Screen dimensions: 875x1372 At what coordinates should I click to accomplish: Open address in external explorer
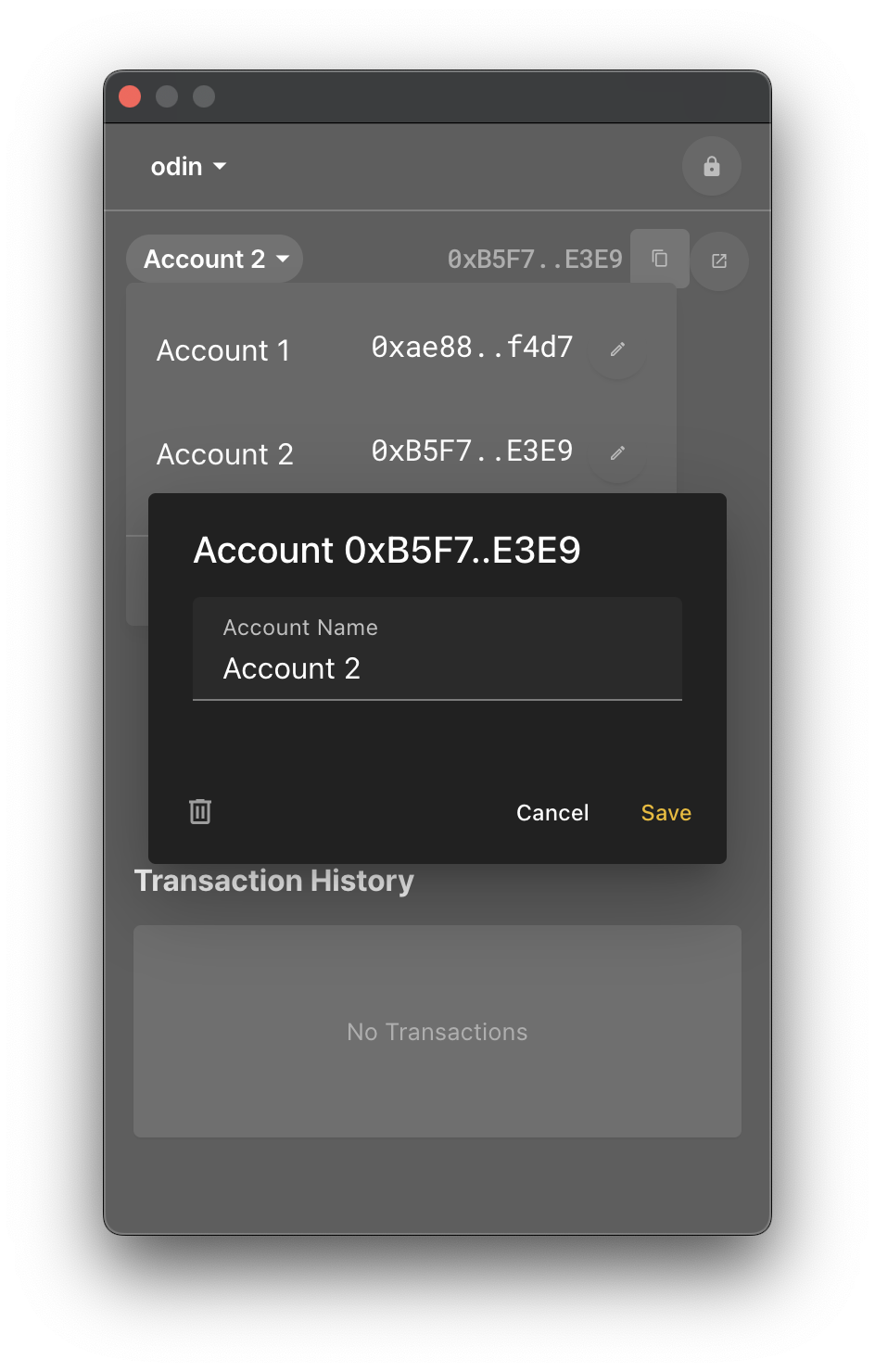pyautogui.click(x=719, y=261)
